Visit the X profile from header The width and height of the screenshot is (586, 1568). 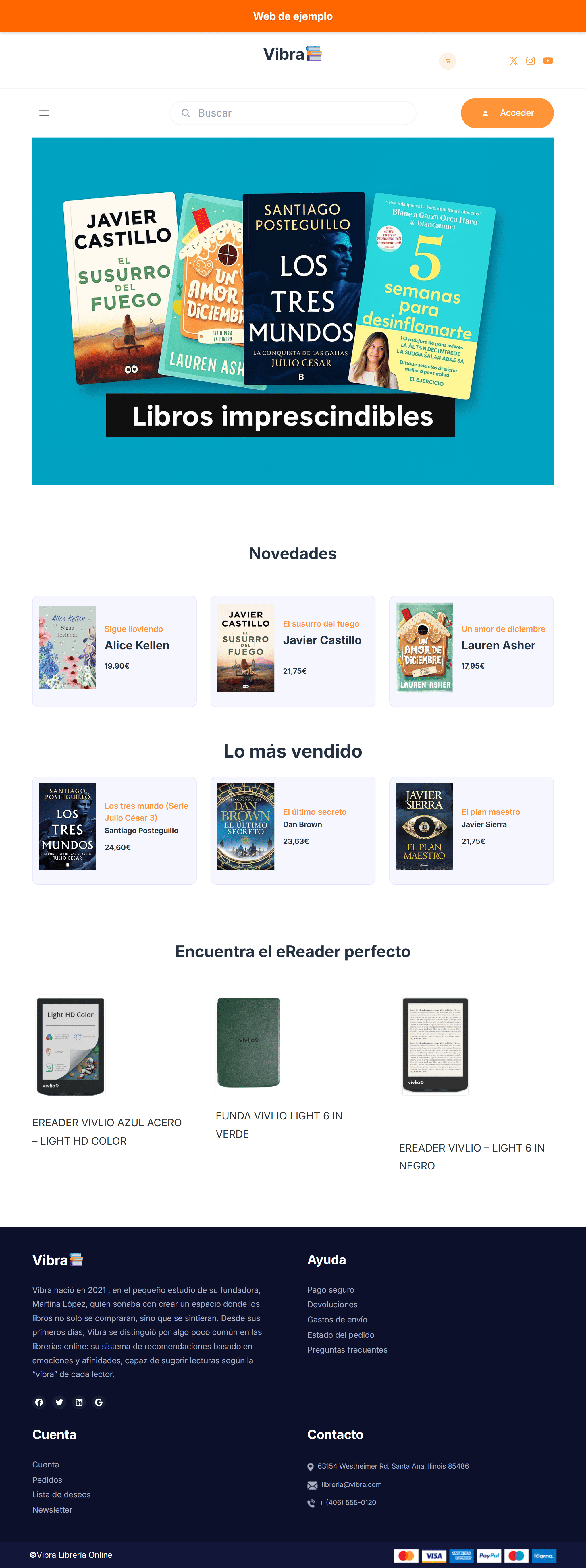(x=514, y=61)
